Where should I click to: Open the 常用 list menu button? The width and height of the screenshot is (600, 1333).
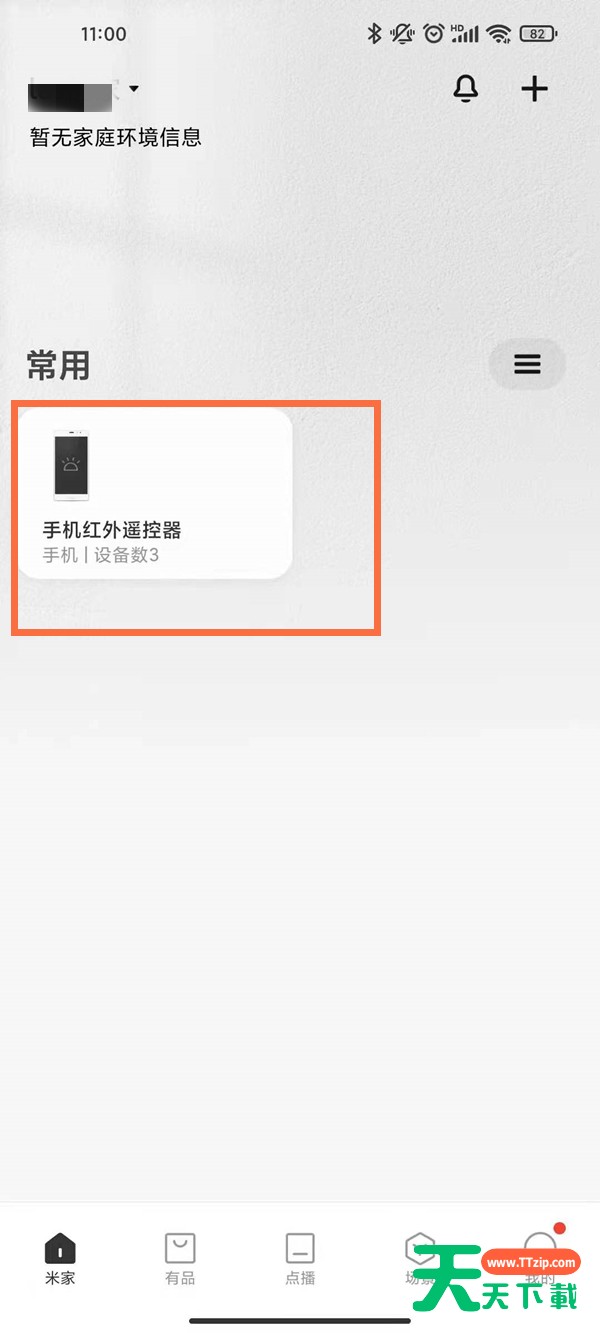click(x=527, y=365)
